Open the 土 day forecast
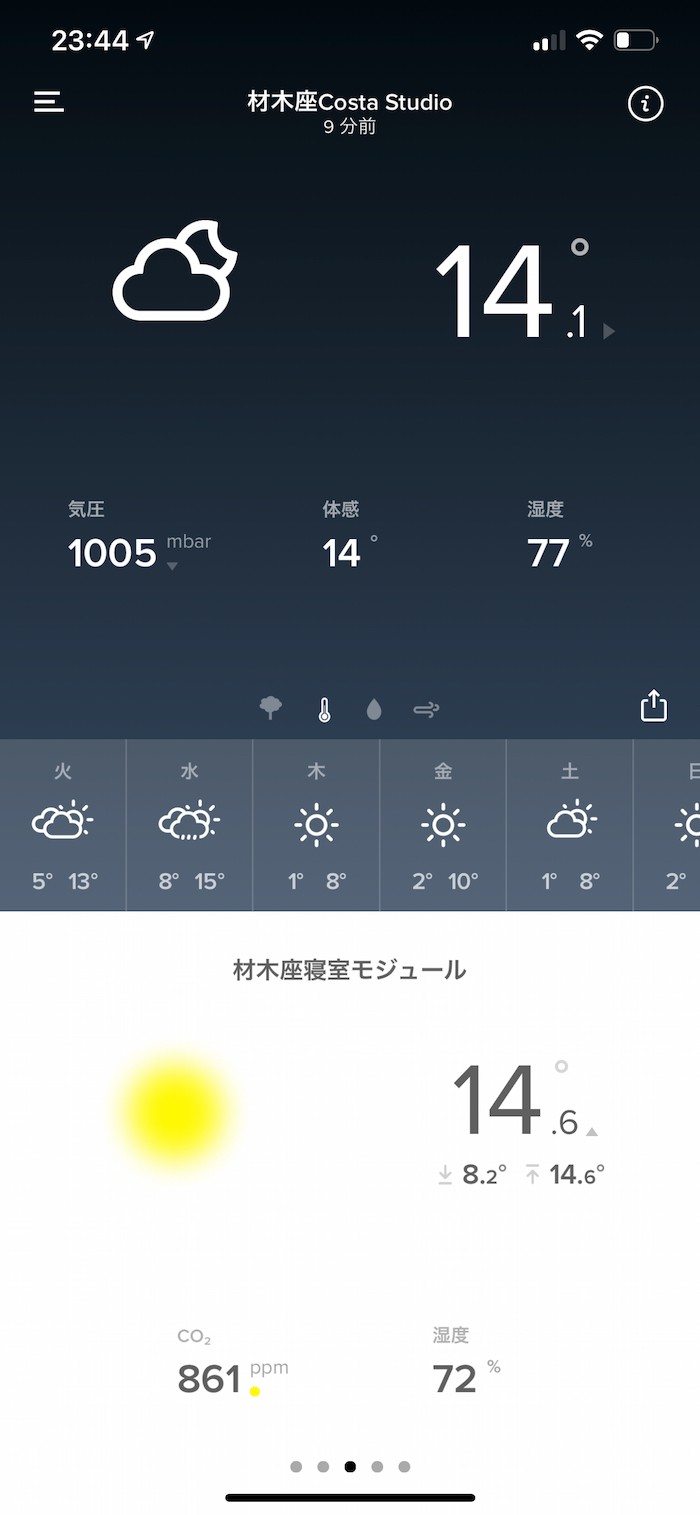The image size is (700, 1515). tap(570, 825)
